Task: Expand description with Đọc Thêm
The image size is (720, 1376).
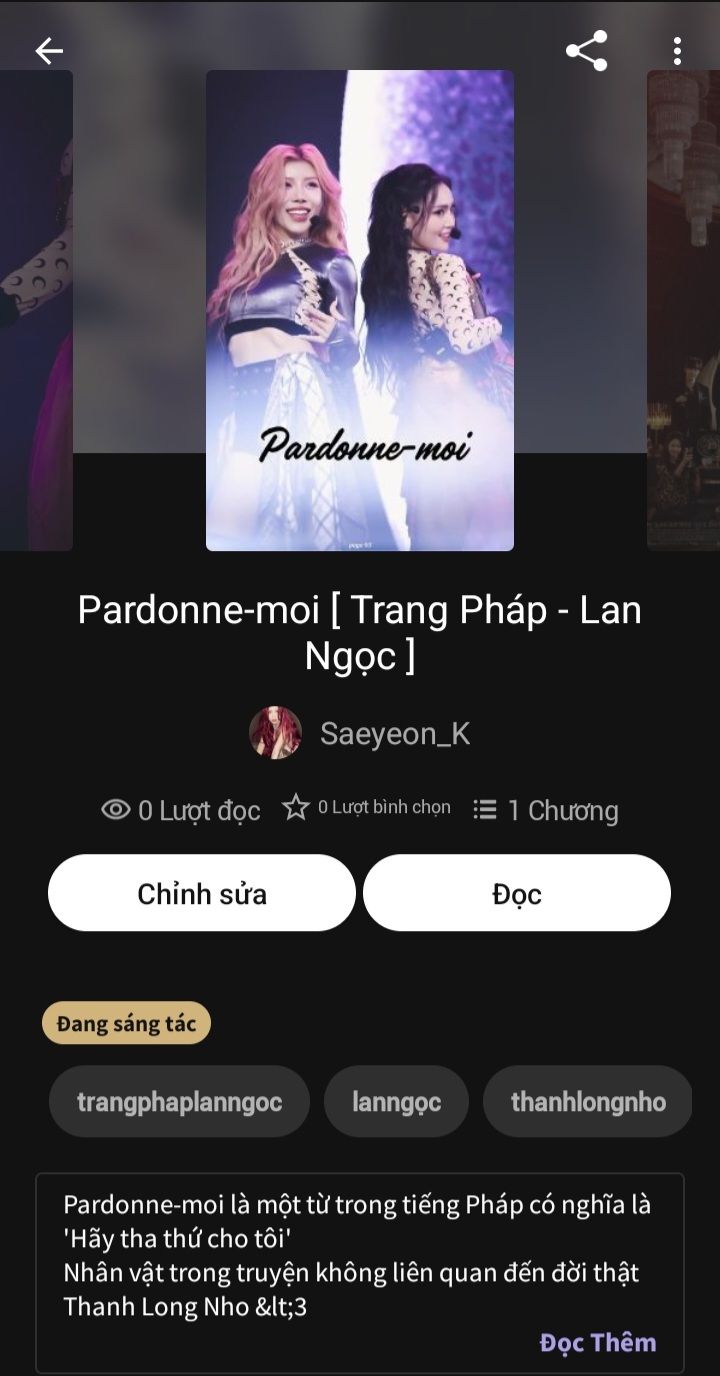Action: pos(597,1342)
